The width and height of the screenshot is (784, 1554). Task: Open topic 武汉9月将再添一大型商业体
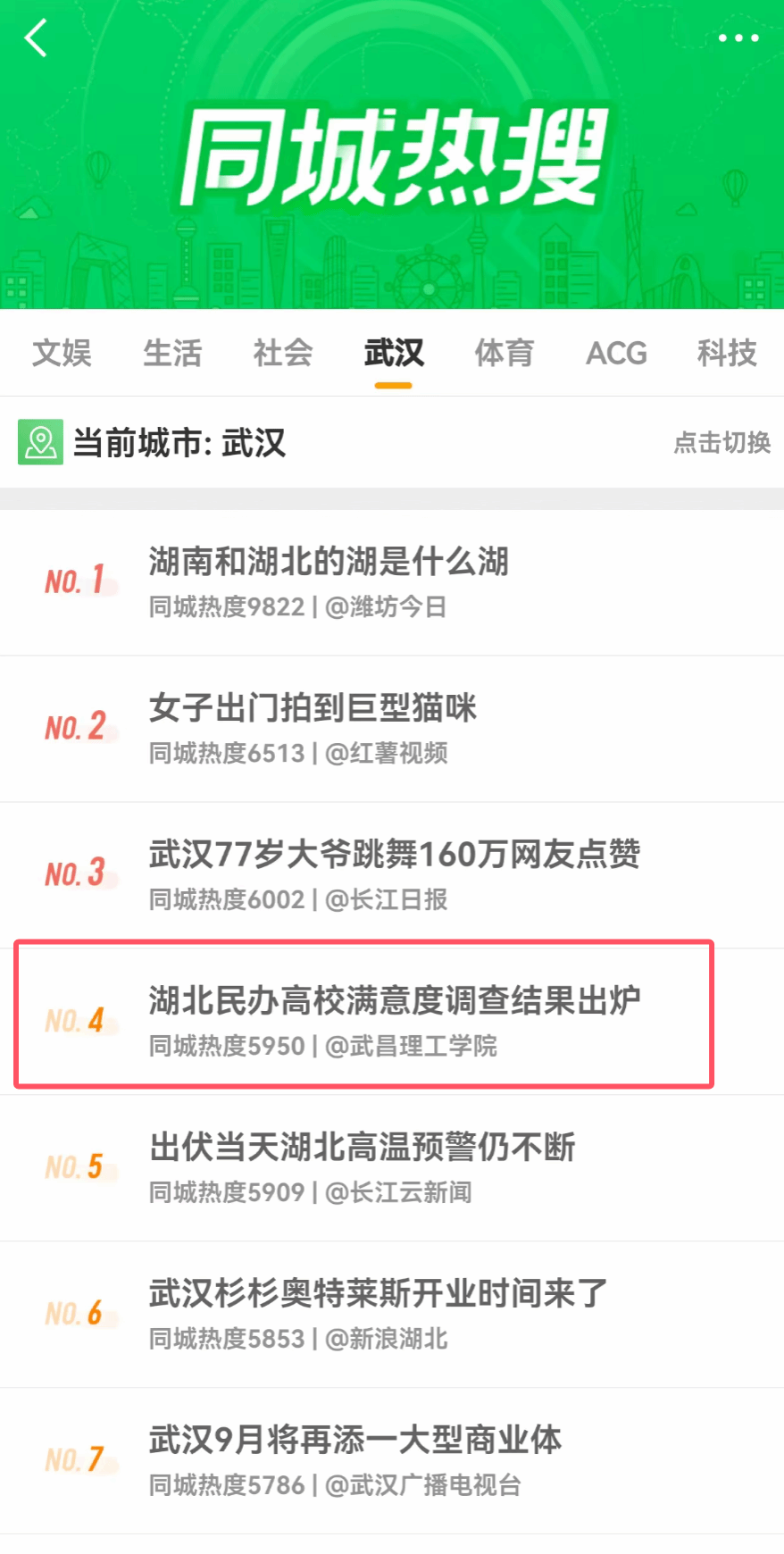click(x=354, y=1441)
